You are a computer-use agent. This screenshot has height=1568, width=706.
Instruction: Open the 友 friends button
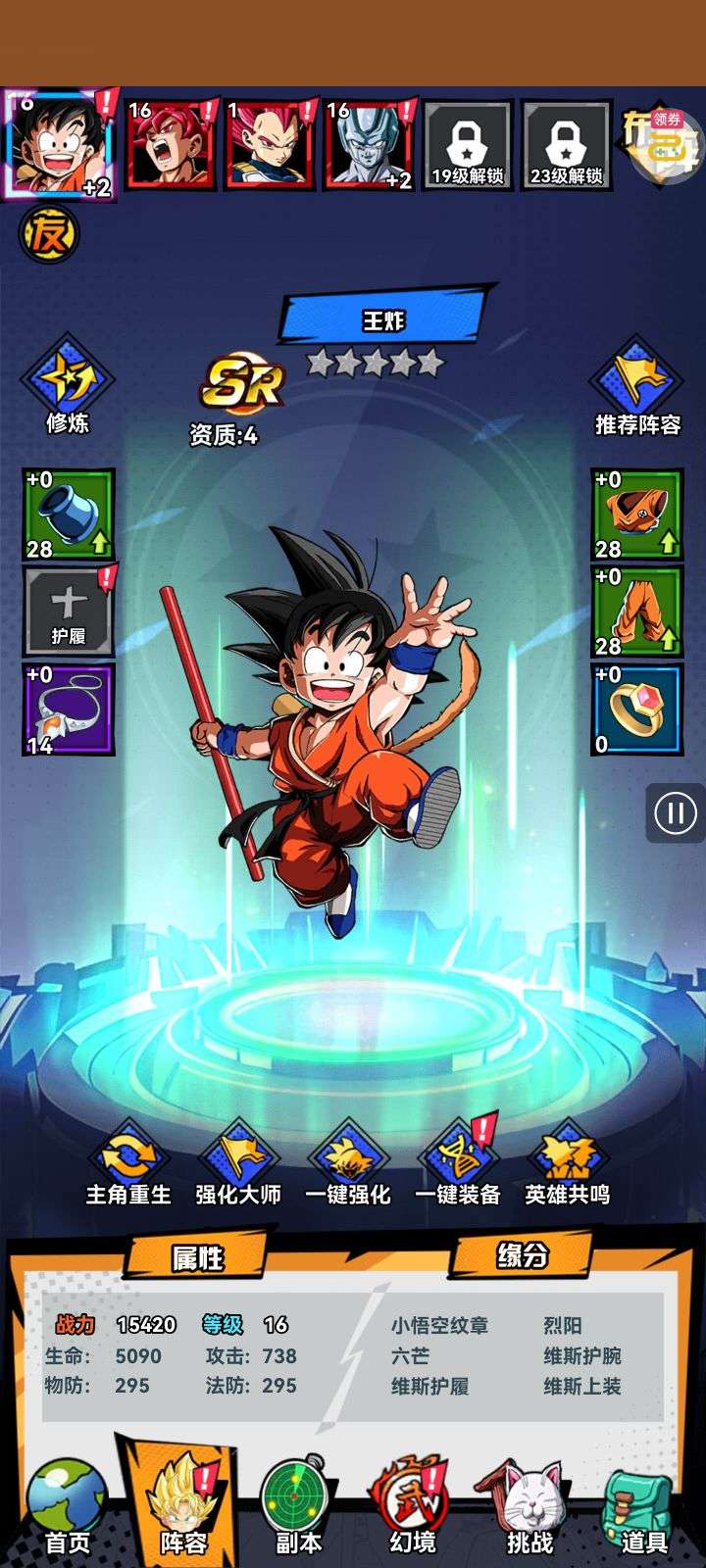[x=47, y=235]
